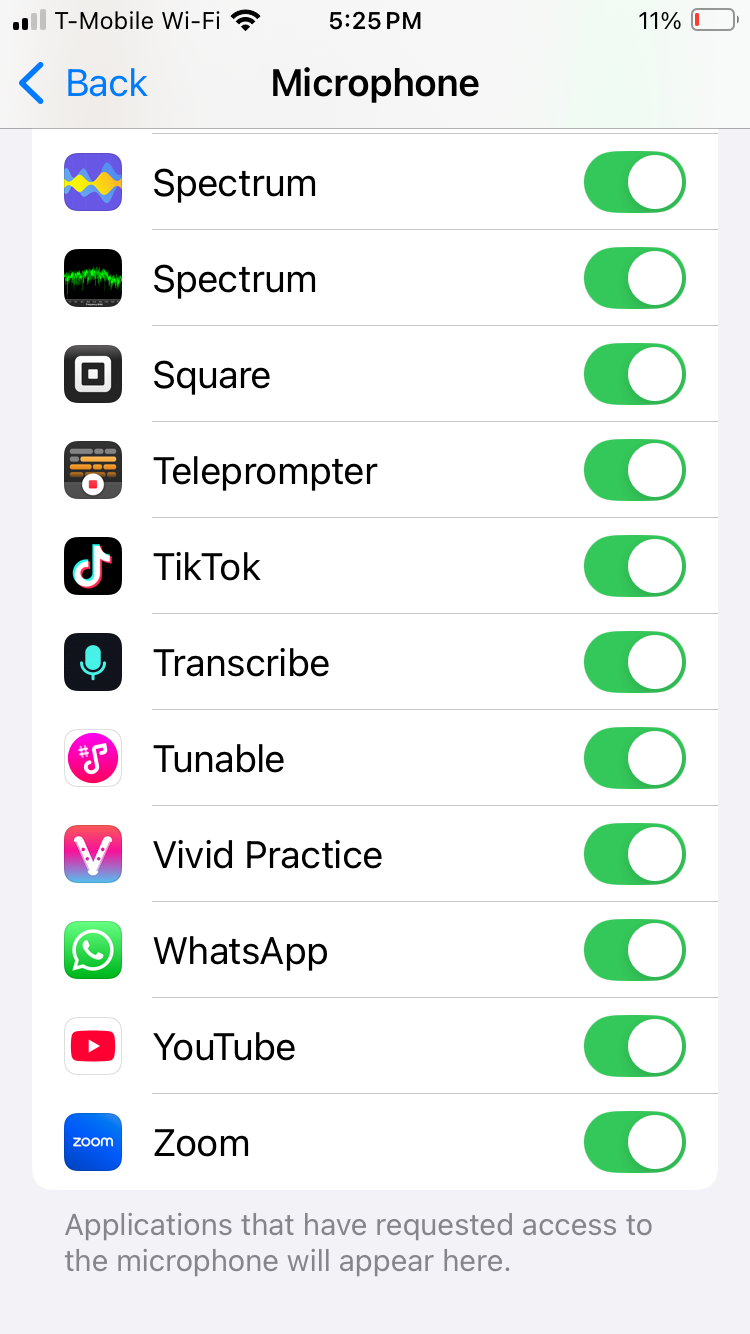Disable microphone for Spectrum with purple wave icon
This screenshot has width=750, height=1334.
coord(634,182)
